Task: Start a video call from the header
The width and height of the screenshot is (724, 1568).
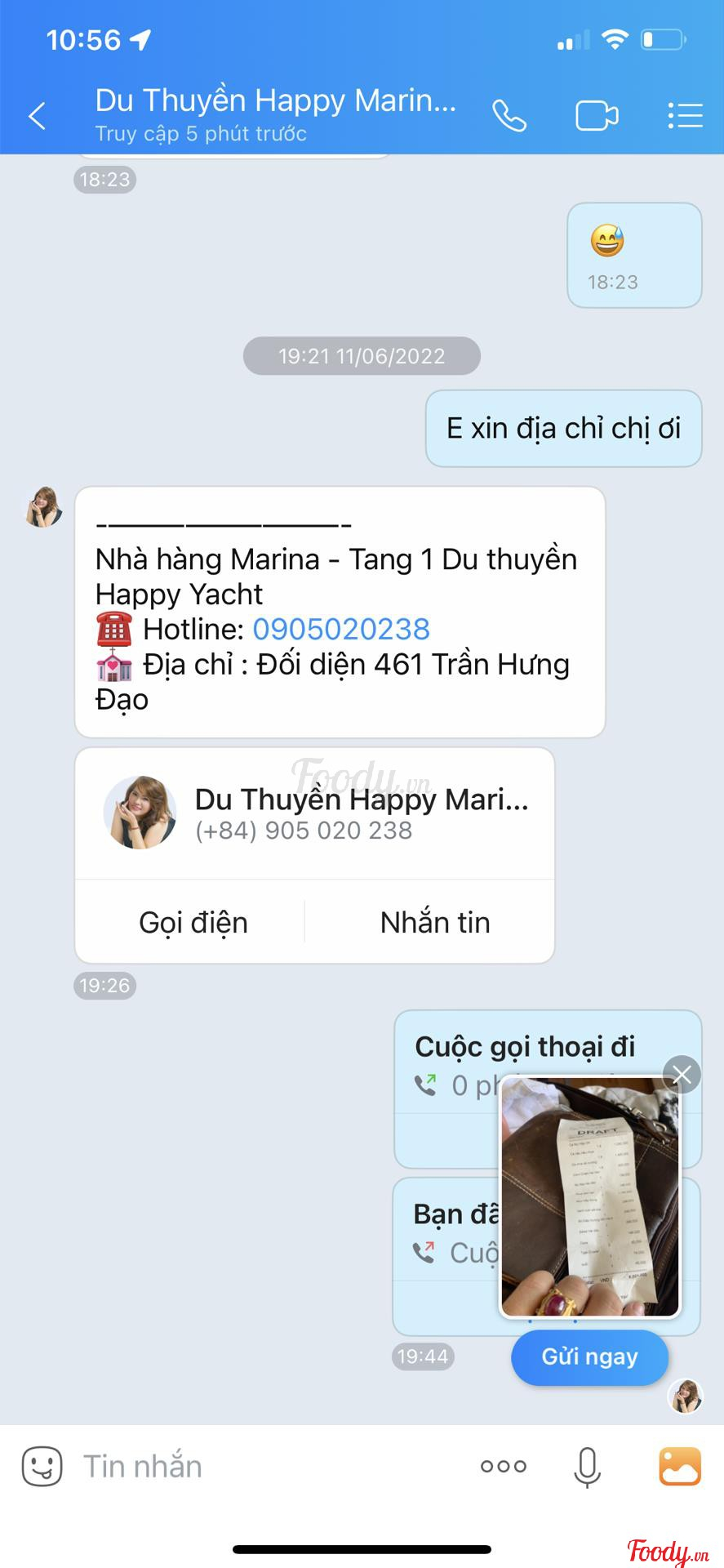Action: (x=597, y=116)
